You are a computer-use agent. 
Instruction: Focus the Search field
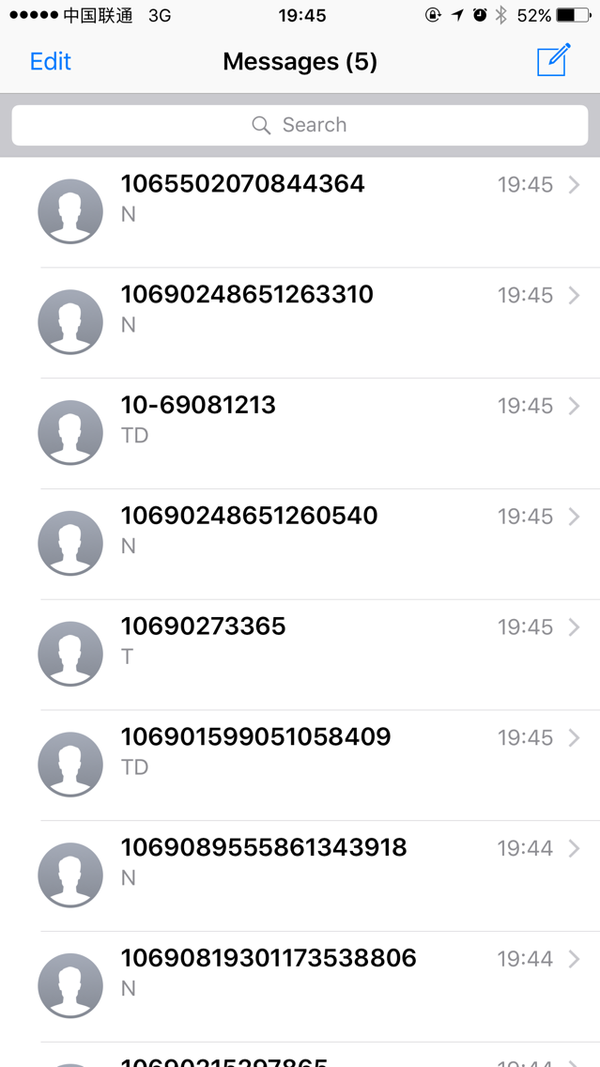300,125
